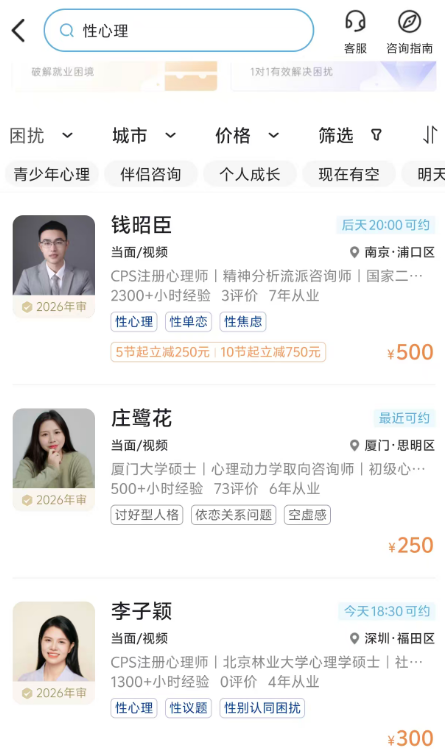Open the 1对1有效解决困扰 banner

tap(334, 76)
